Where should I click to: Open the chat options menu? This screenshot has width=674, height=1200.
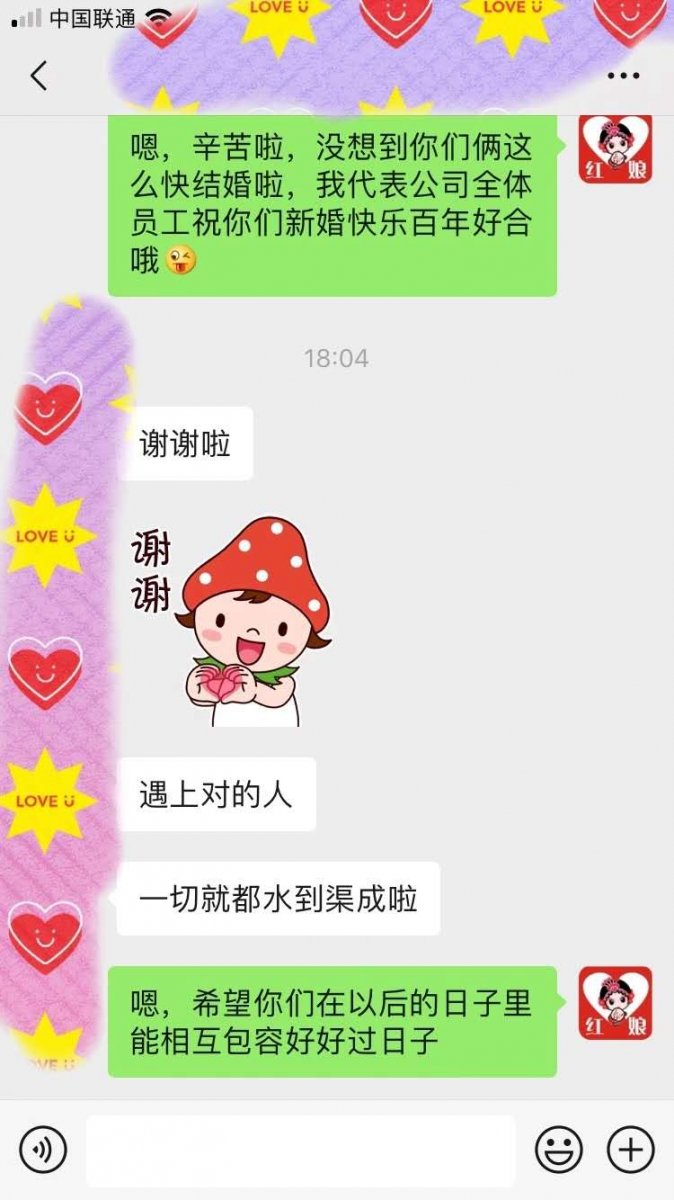[623, 76]
